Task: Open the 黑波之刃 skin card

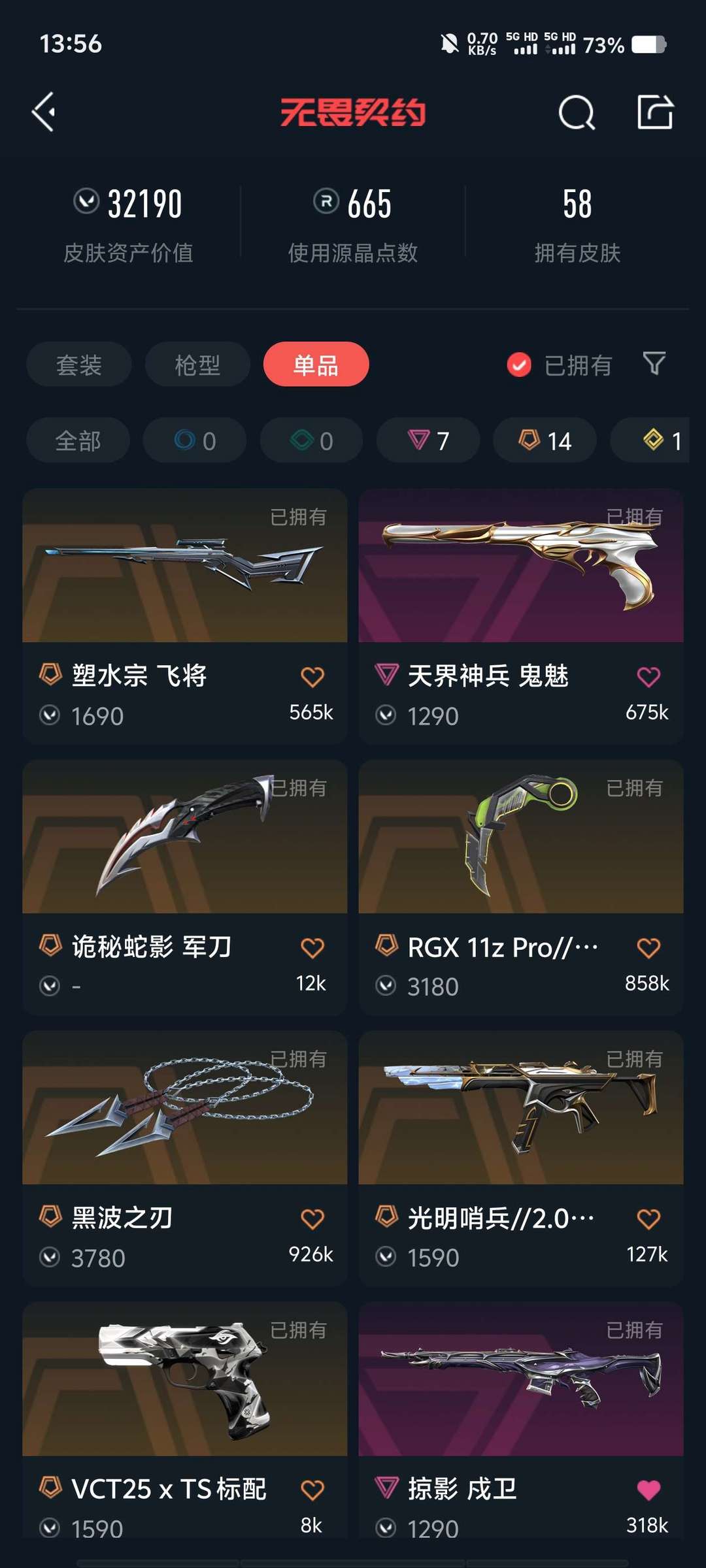Action: tap(185, 1158)
